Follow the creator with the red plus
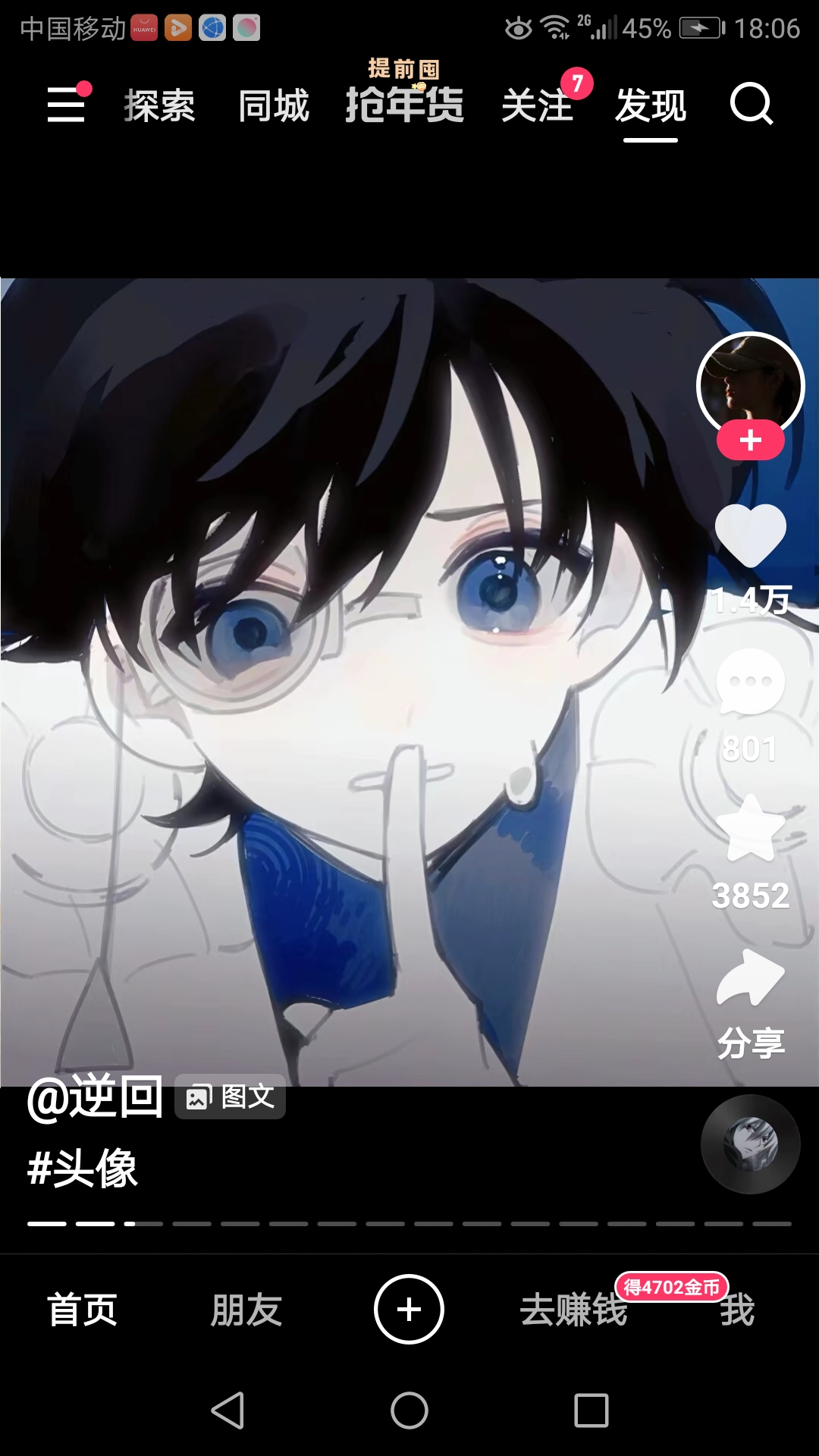 [x=750, y=441]
